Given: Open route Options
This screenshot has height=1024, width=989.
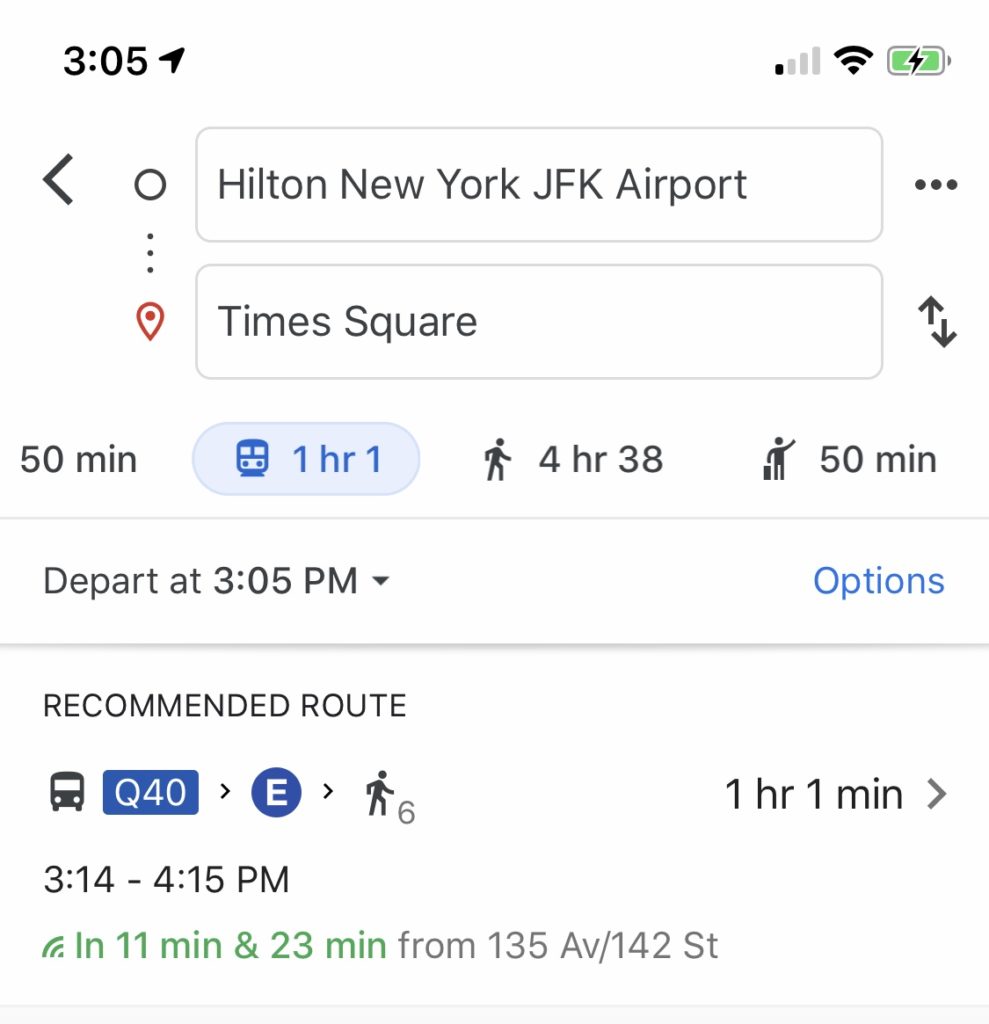Looking at the screenshot, I should (x=878, y=580).
